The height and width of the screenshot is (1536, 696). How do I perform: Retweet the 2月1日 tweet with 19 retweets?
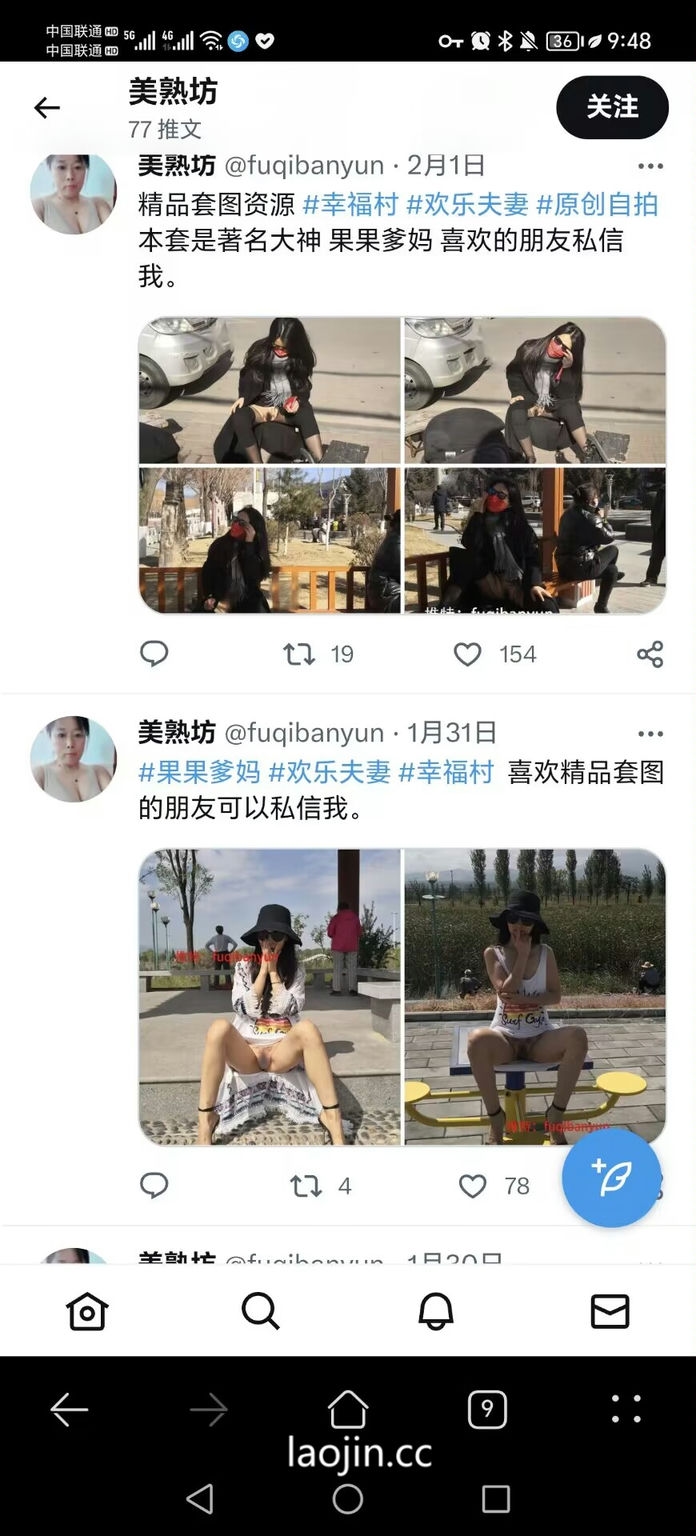click(x=299, y=654)
